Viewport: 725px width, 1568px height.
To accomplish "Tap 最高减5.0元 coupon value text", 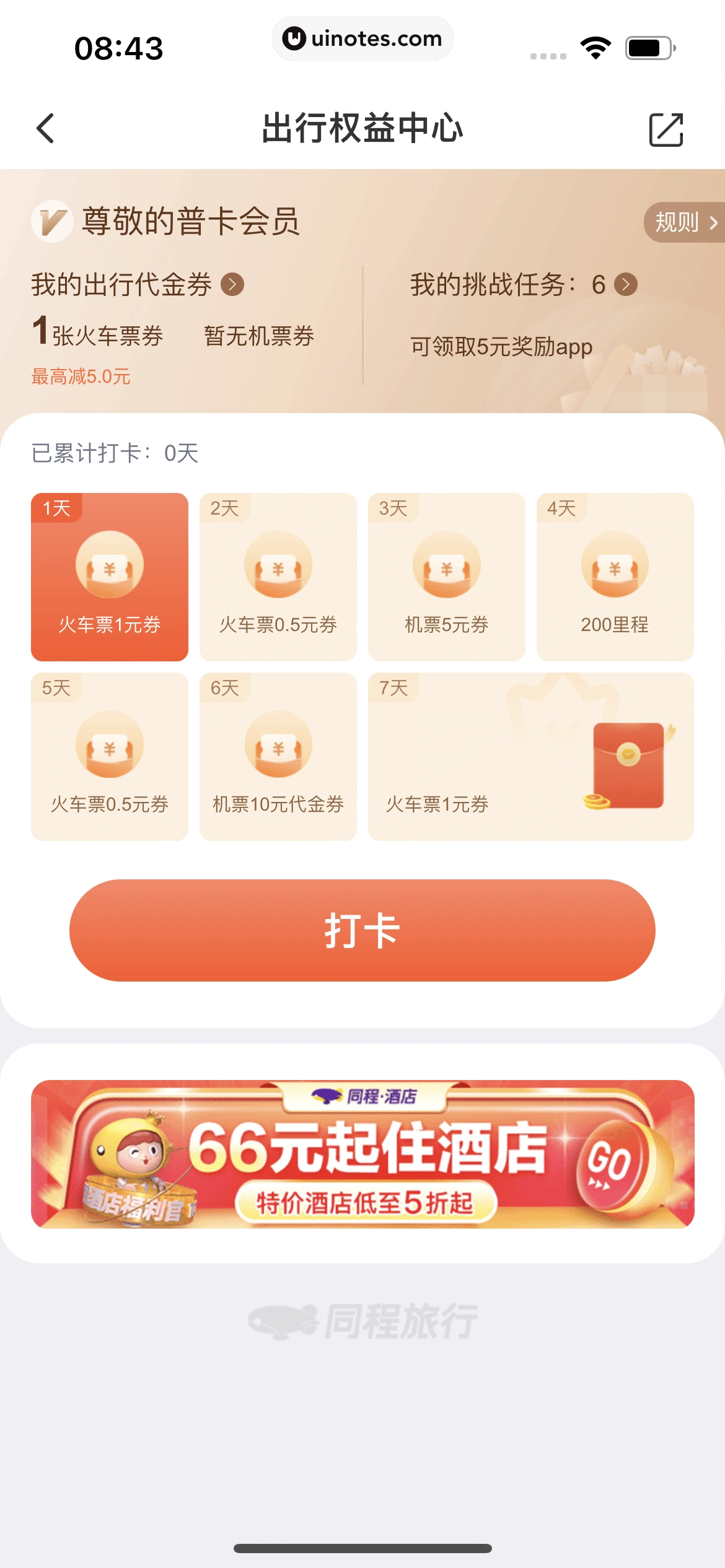I will tap(81, 376).
